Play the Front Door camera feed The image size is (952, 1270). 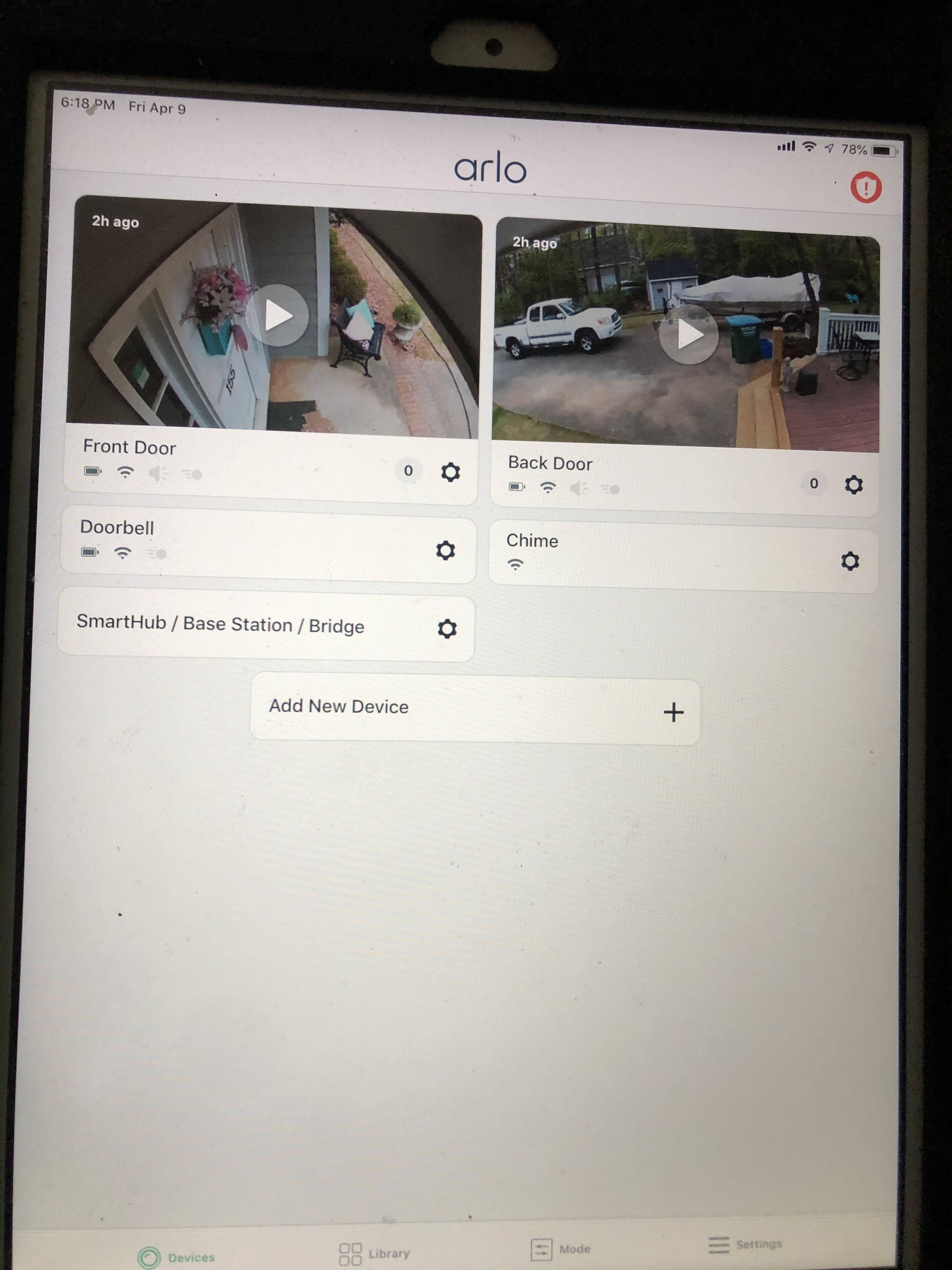tap(278, 315)
